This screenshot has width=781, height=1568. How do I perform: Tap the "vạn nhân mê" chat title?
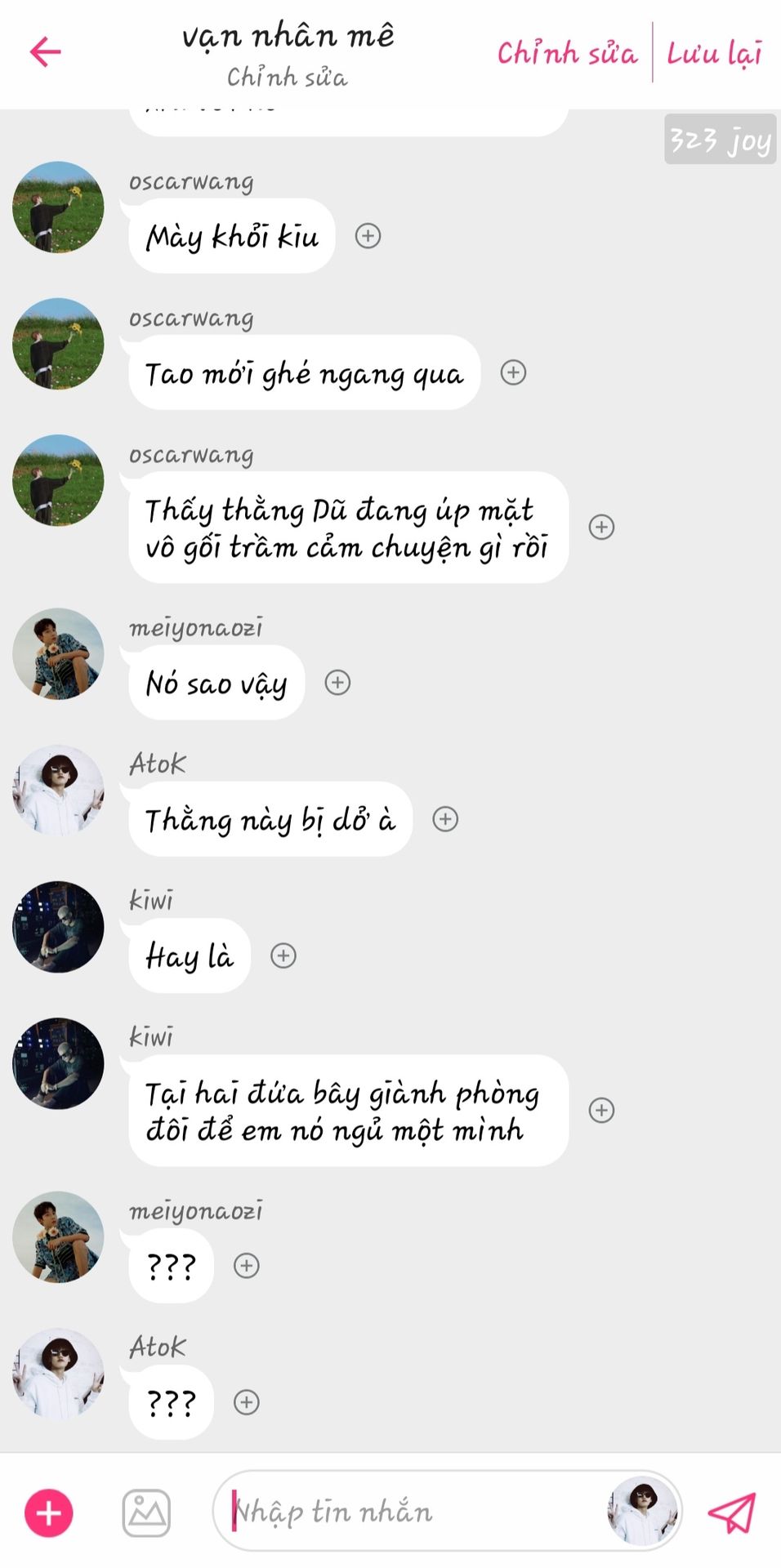pyautogui.click(x=288, y=37)
